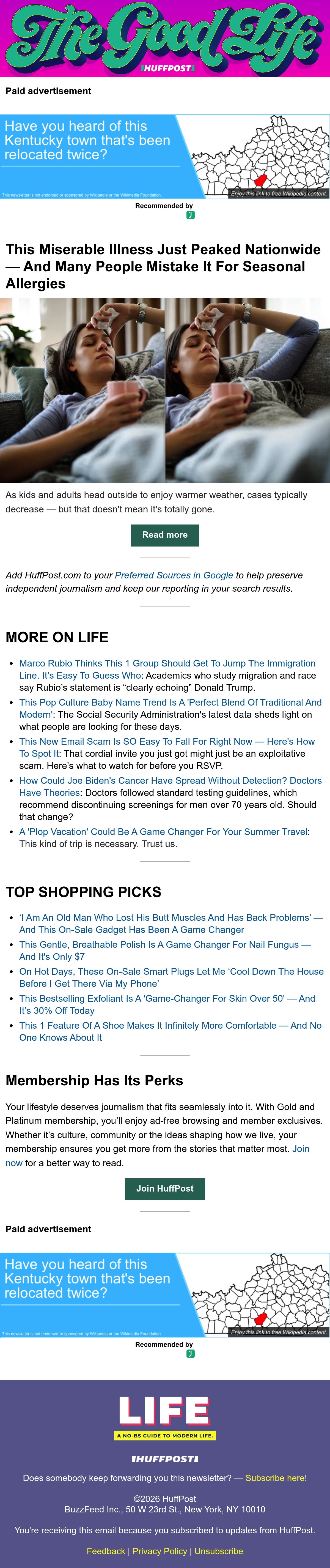Viewport: 330px width, 1568px height.
Task: Read the Joe Biden's Cancer article
Action: tap(170, 786)
